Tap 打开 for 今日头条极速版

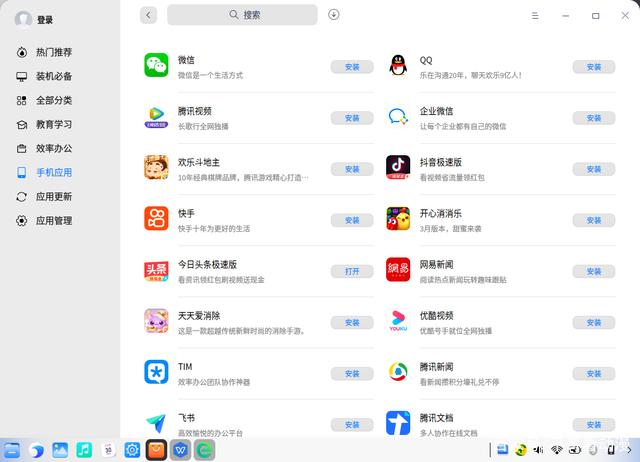(352, 271)
